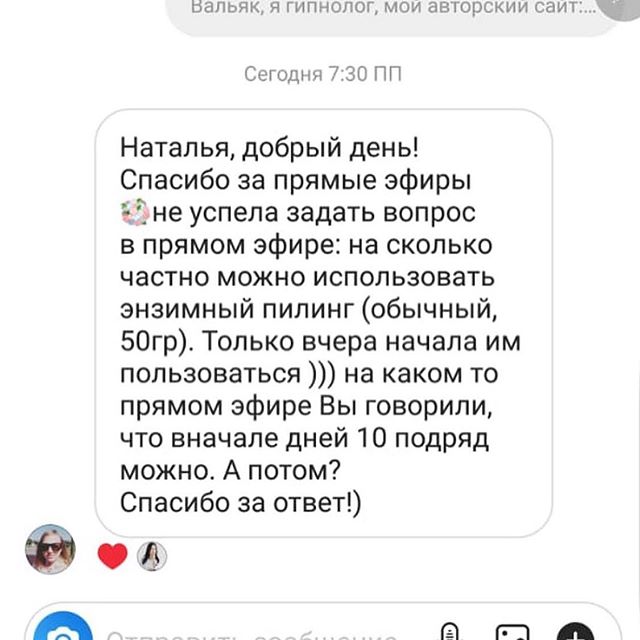Viewport: 640px width, 640px height.
Task: Attach a photo from gallery
Action: click(513, 634)
